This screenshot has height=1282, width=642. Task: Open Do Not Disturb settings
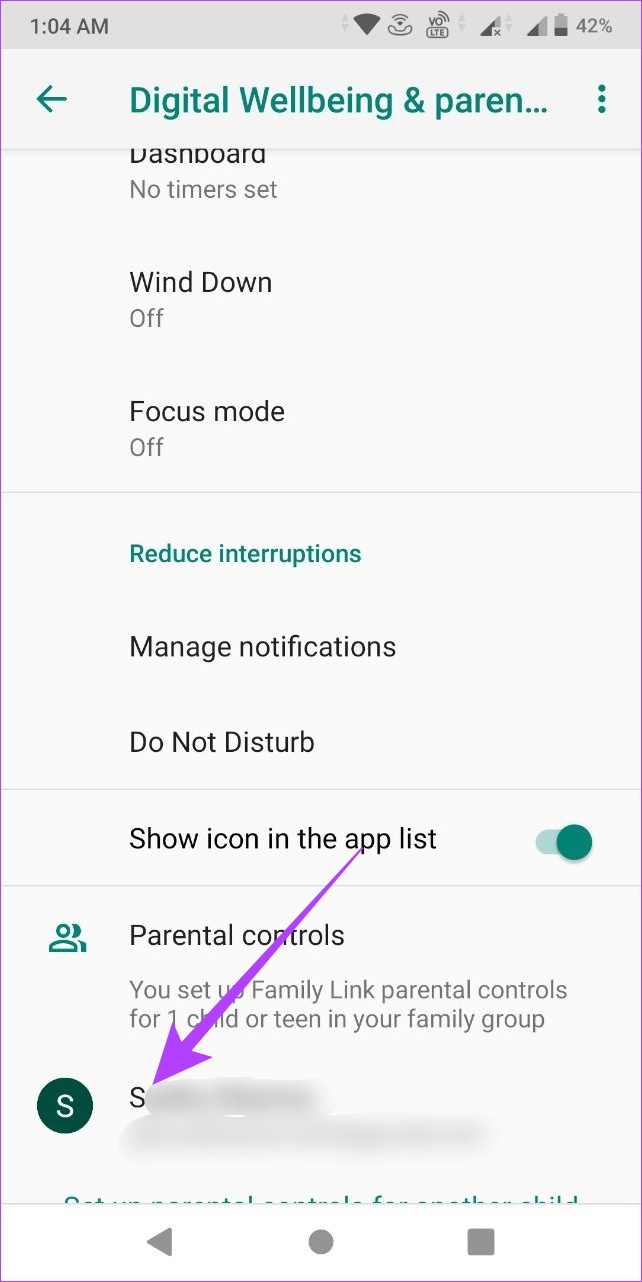[x=321, y=742]
